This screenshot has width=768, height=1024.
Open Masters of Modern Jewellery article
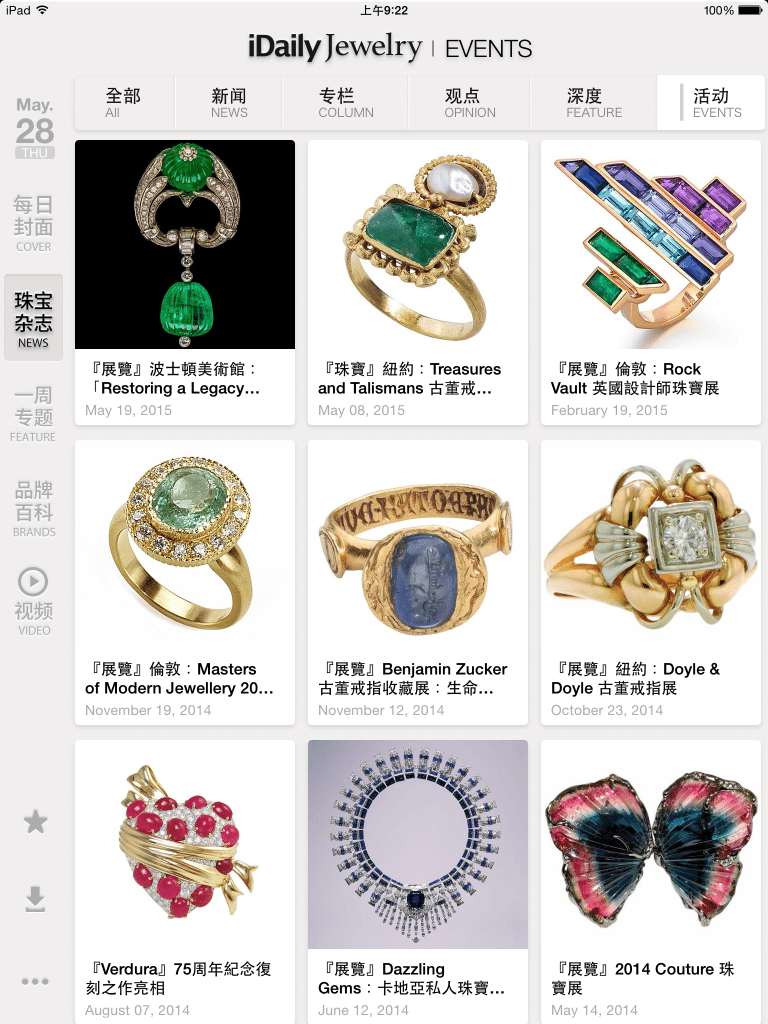click(x=185, y=580)
